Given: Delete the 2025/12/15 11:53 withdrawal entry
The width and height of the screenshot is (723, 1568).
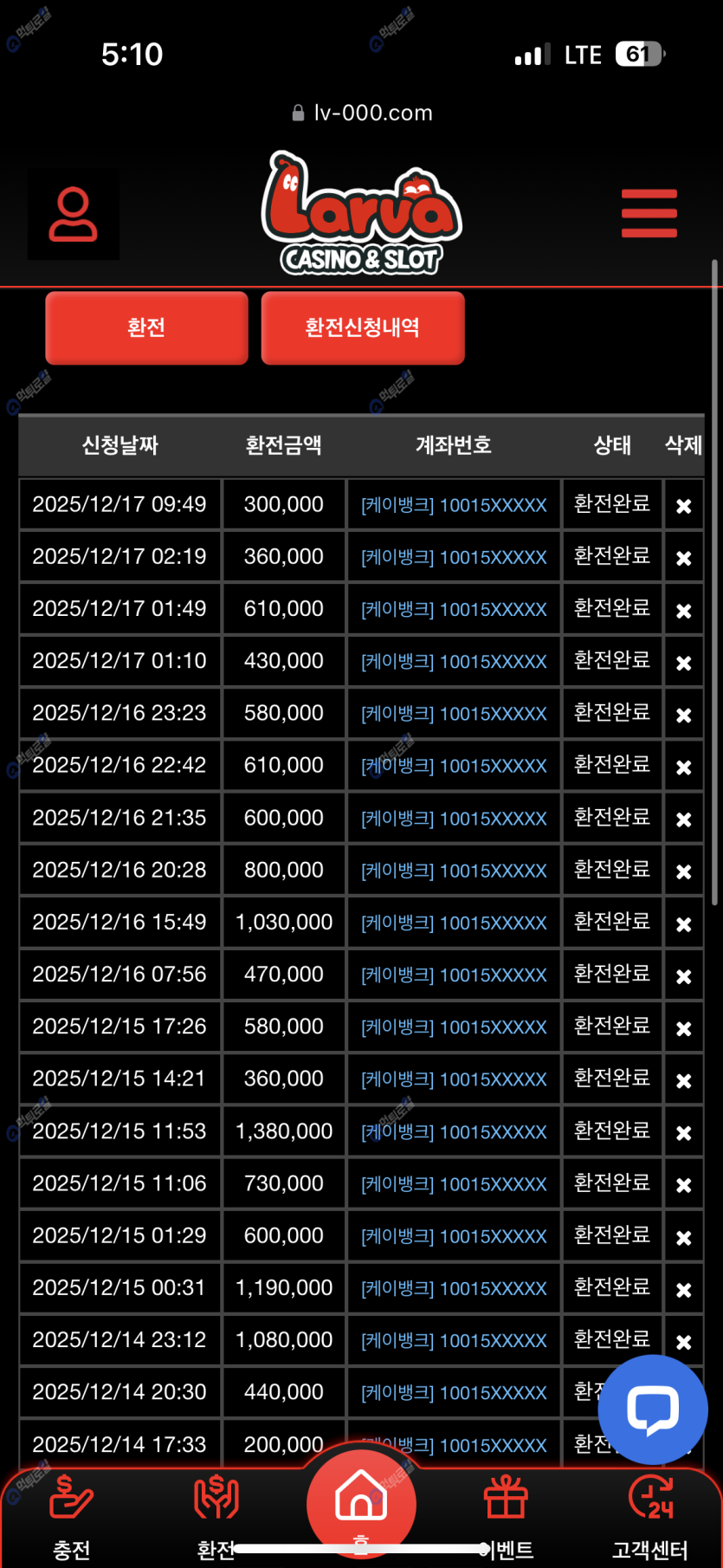Looking at the screenshot, I should [683, 1132].
